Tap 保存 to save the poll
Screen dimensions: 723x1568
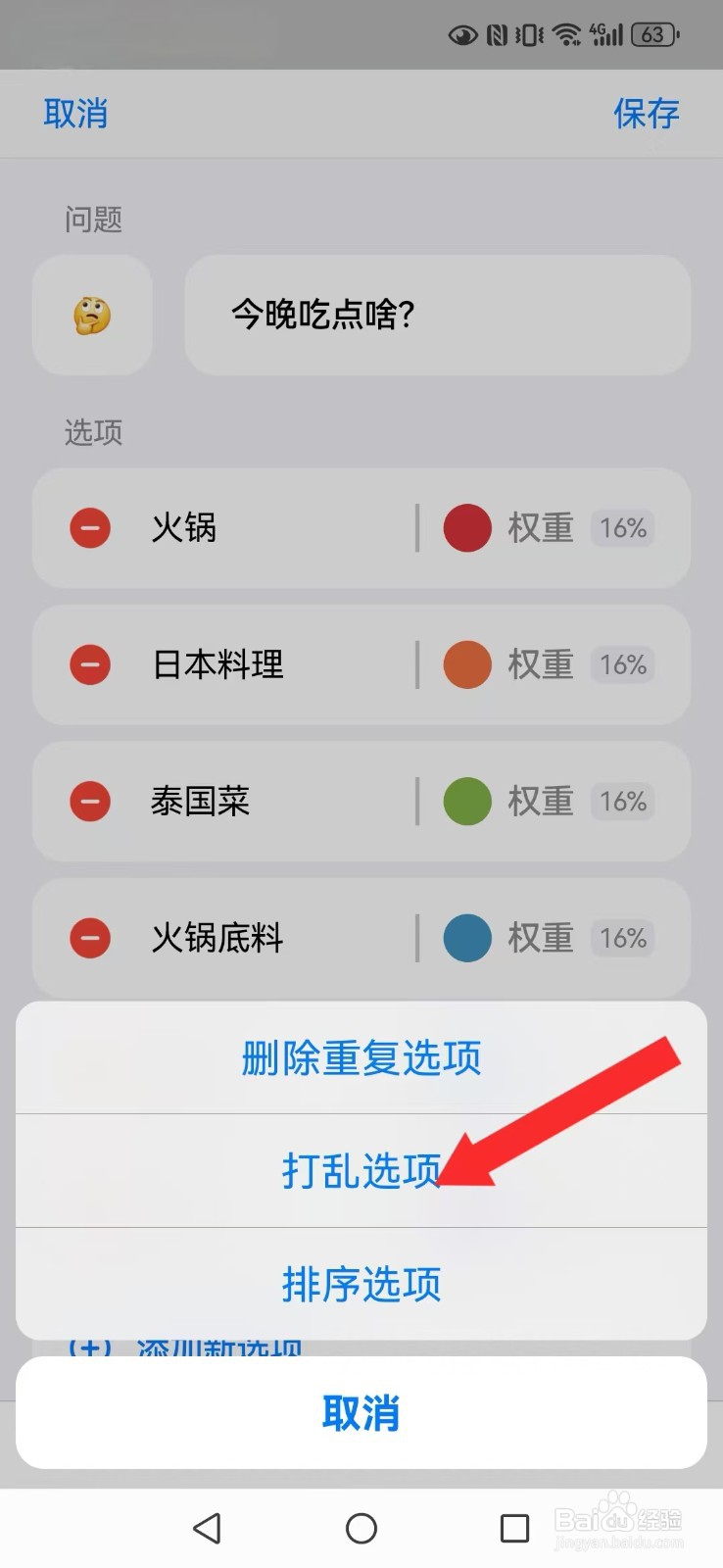(x=646, y=113)
